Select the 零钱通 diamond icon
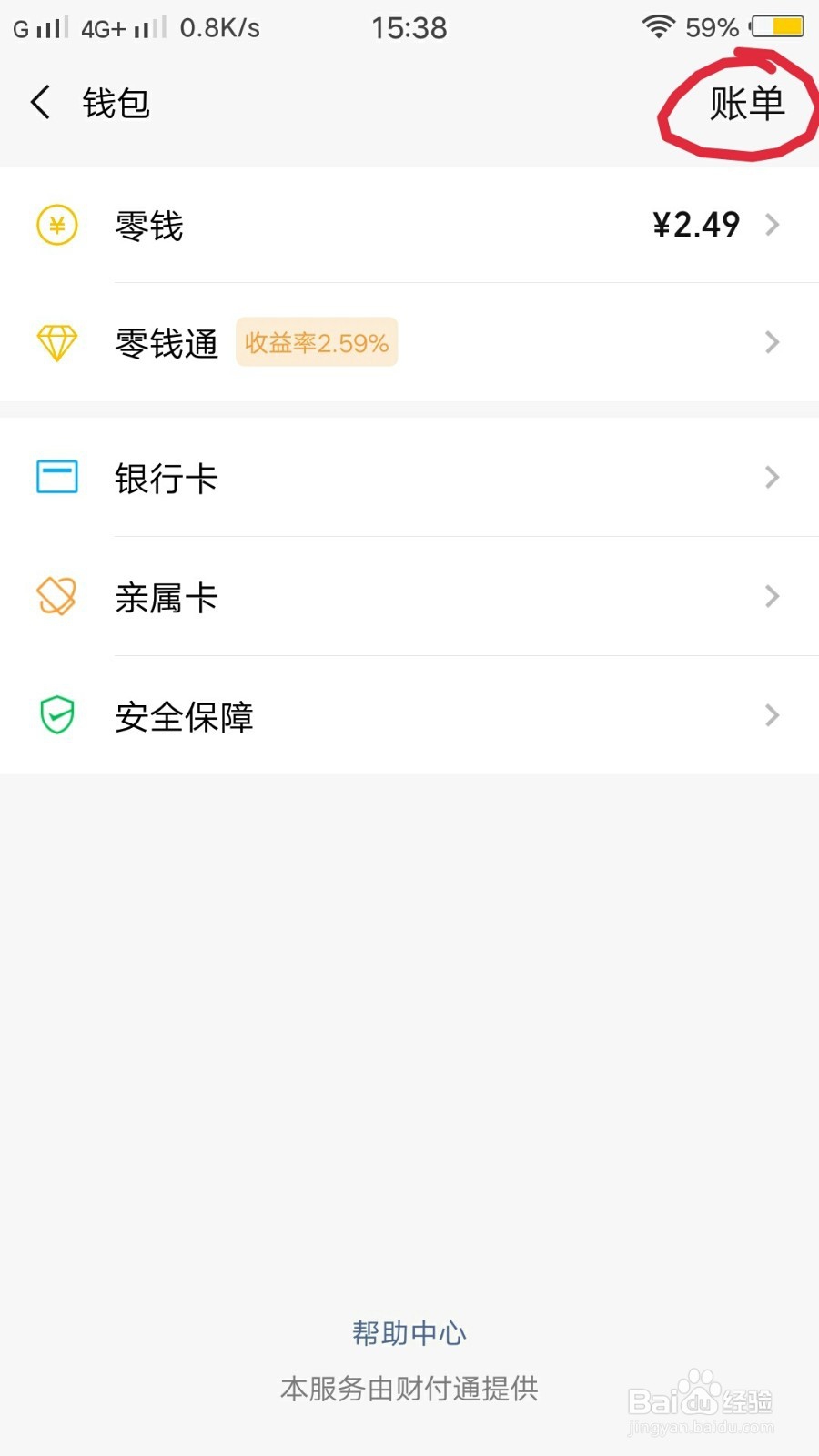The height and width of the screenshot is (1456, 819). click(56, 343)
